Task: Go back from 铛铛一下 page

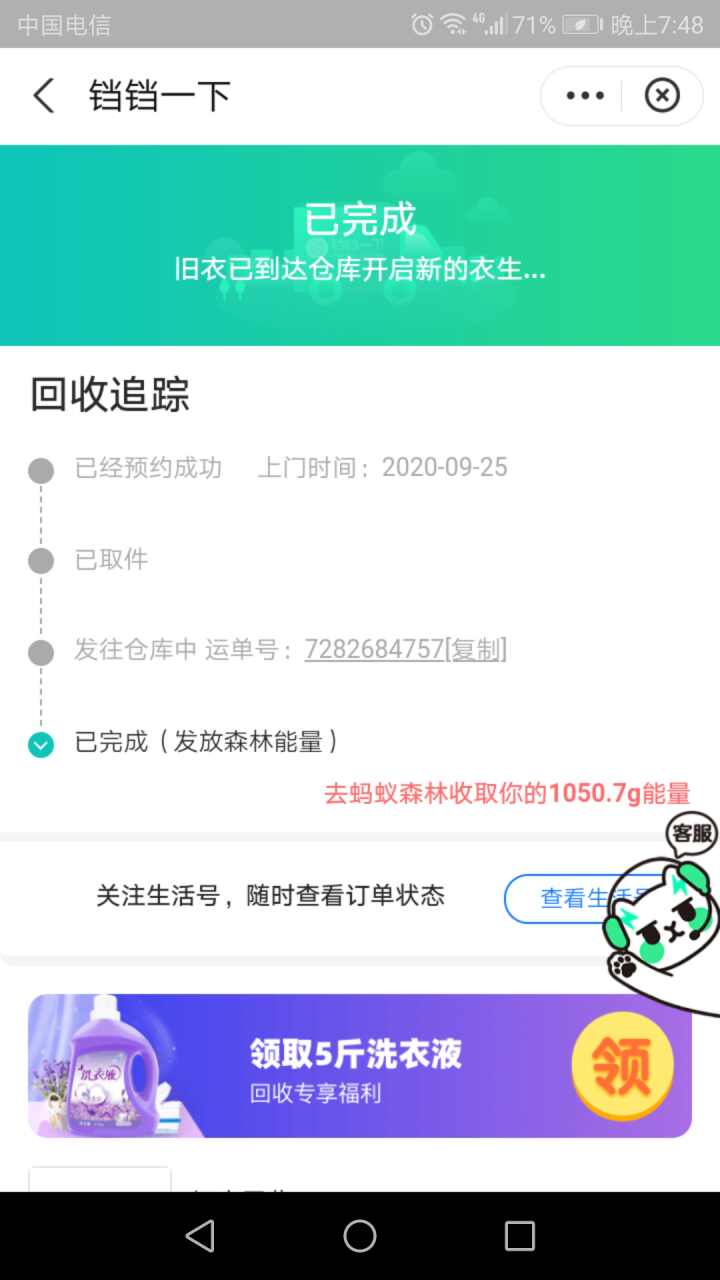Action: coord(44,96)
